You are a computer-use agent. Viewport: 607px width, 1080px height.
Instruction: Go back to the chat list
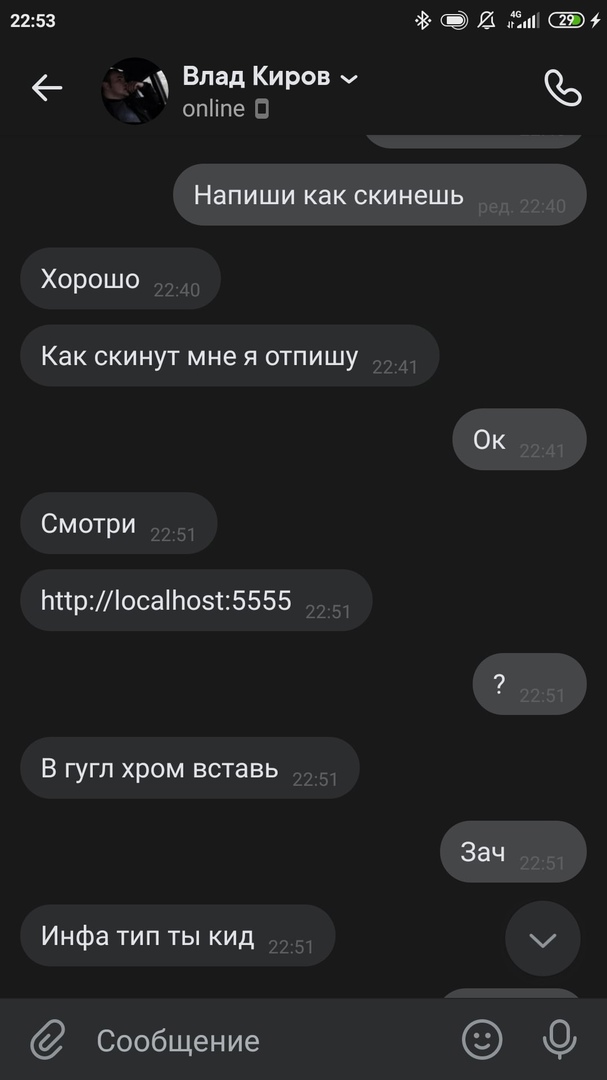click(x=46, y=88)
